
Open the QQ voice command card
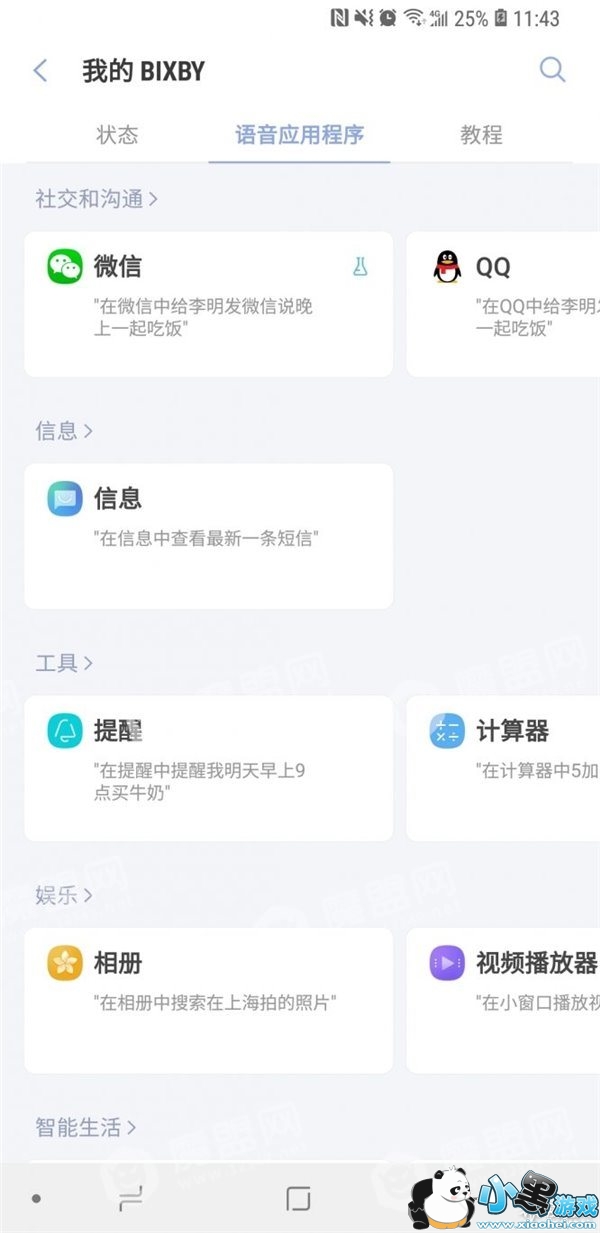click(x=502, y=304)
